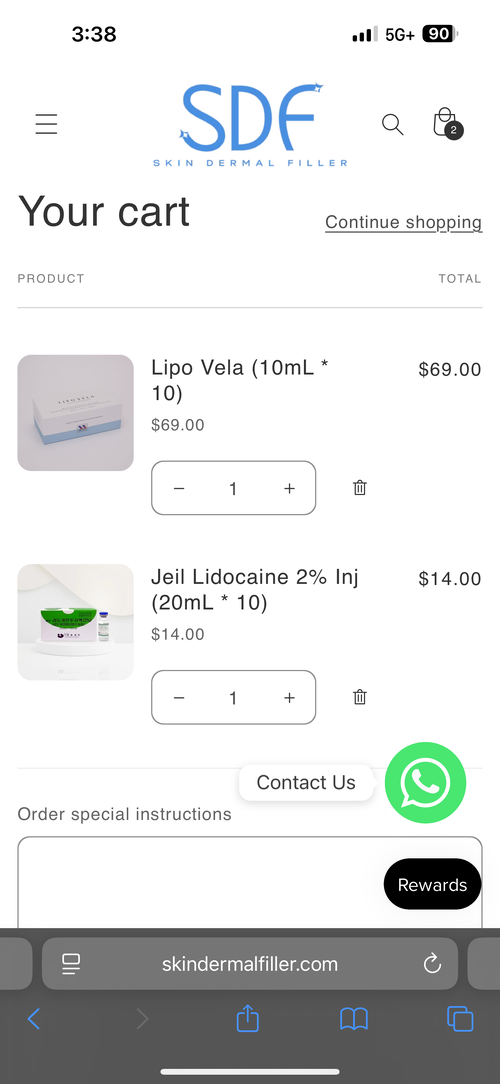This screenshot has width=500, height=1084.
Task: Open the search magnifier icon
Action: pos(392,124)
